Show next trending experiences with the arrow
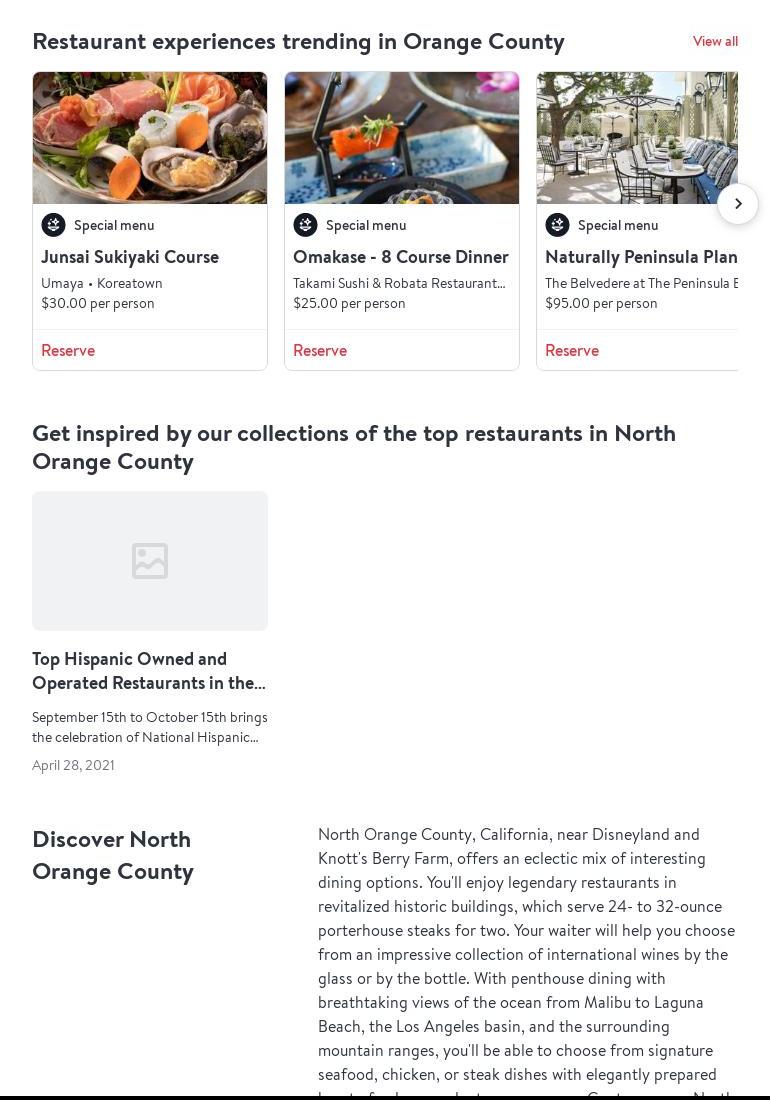Viewport: 770px width, 1100px height. click(737, 204)
